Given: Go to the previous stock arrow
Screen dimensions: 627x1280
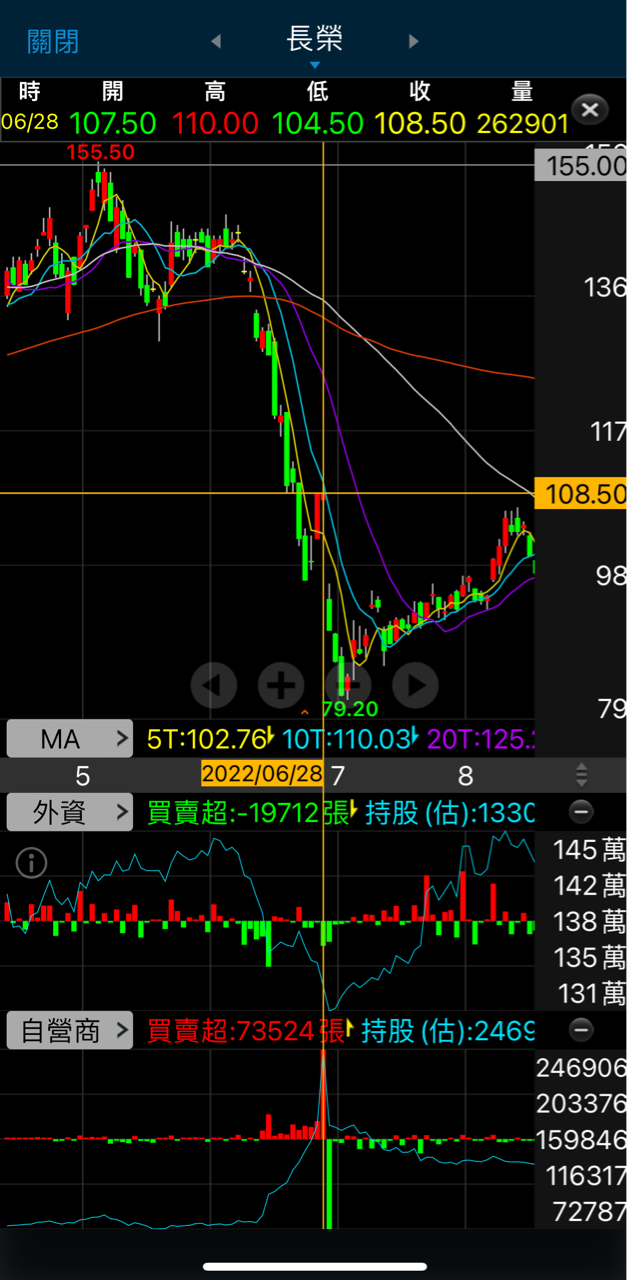Looking at the screenshot, I should pyautogui.click(x=216, y=42).
